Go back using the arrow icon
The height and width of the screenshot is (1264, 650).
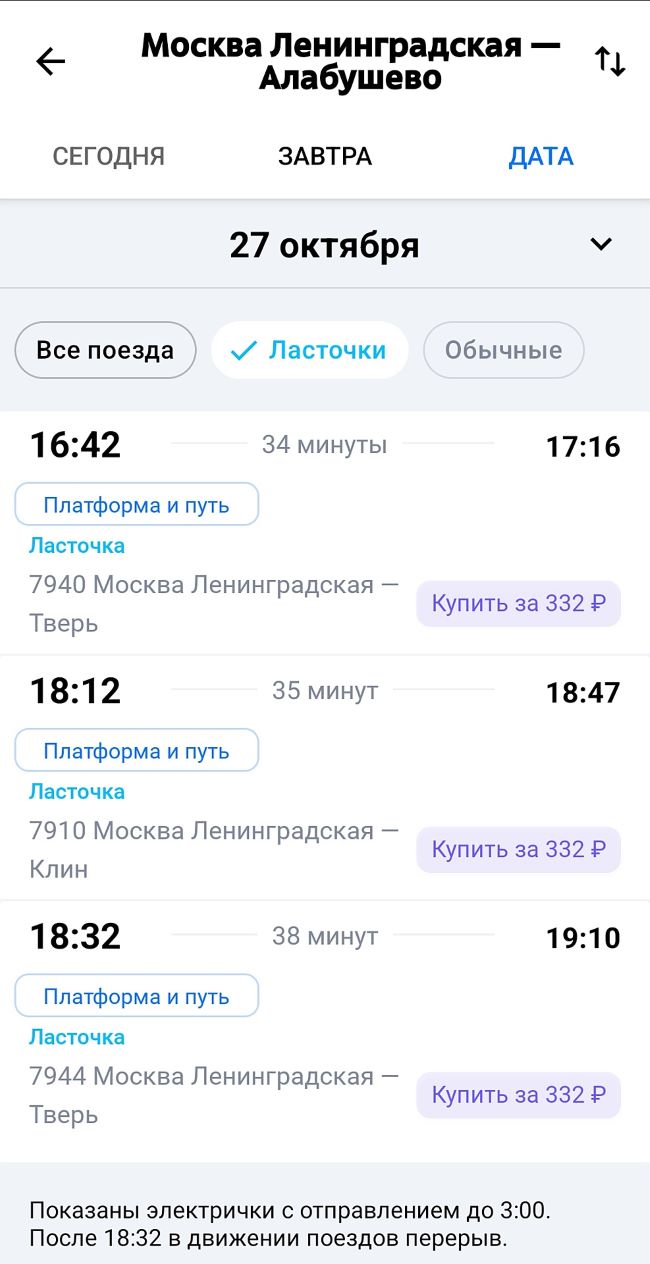[x=50, y=62]
